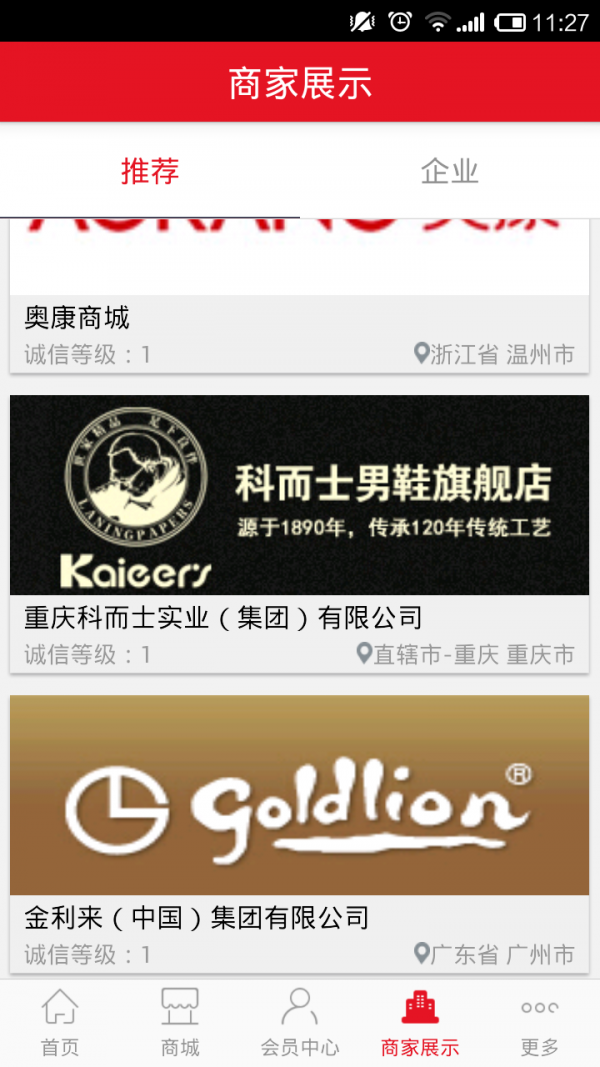Open the 更多 tab
This screenshot has width=600, height=1067.
pos(540,1022)
